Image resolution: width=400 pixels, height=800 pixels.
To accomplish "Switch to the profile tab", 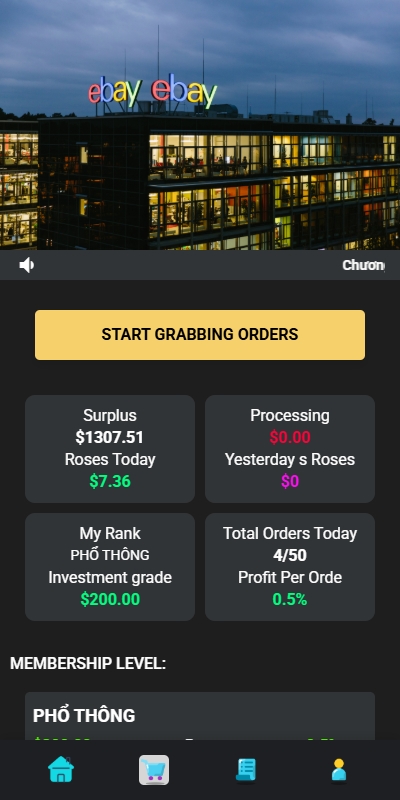I will [x=339, y=769].
